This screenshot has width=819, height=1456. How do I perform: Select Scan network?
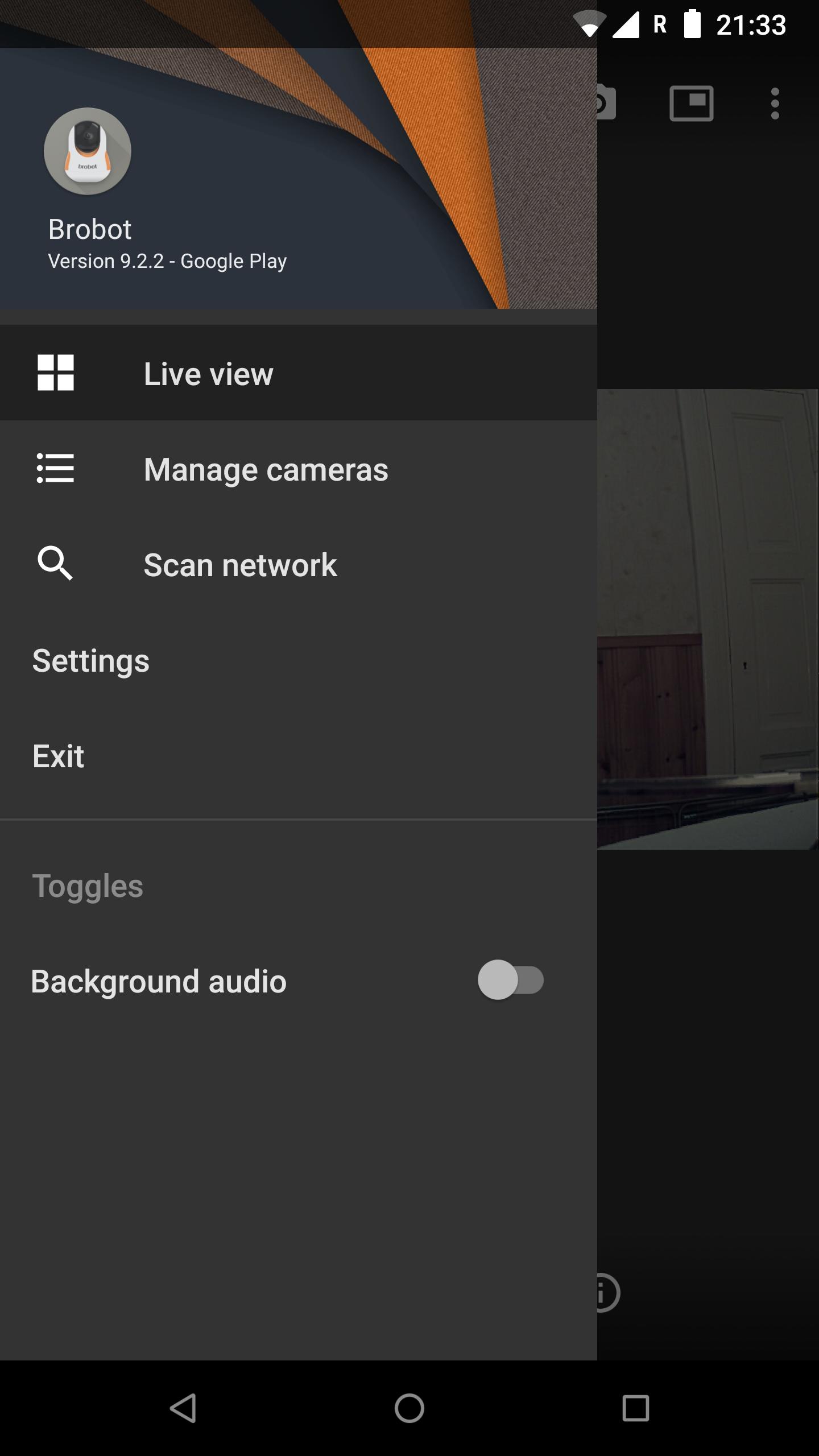[240, 565]
